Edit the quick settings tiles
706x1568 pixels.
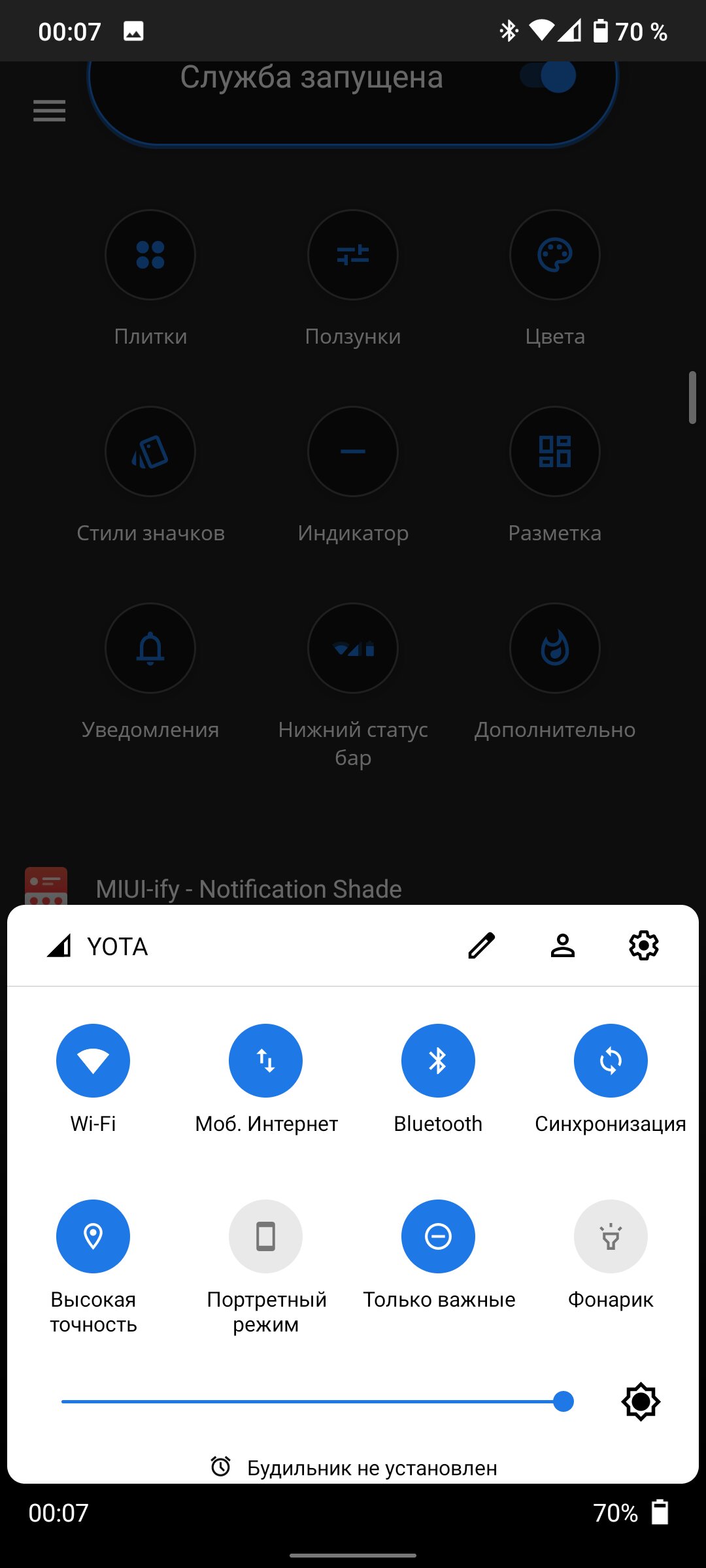[x=482, y=945]
